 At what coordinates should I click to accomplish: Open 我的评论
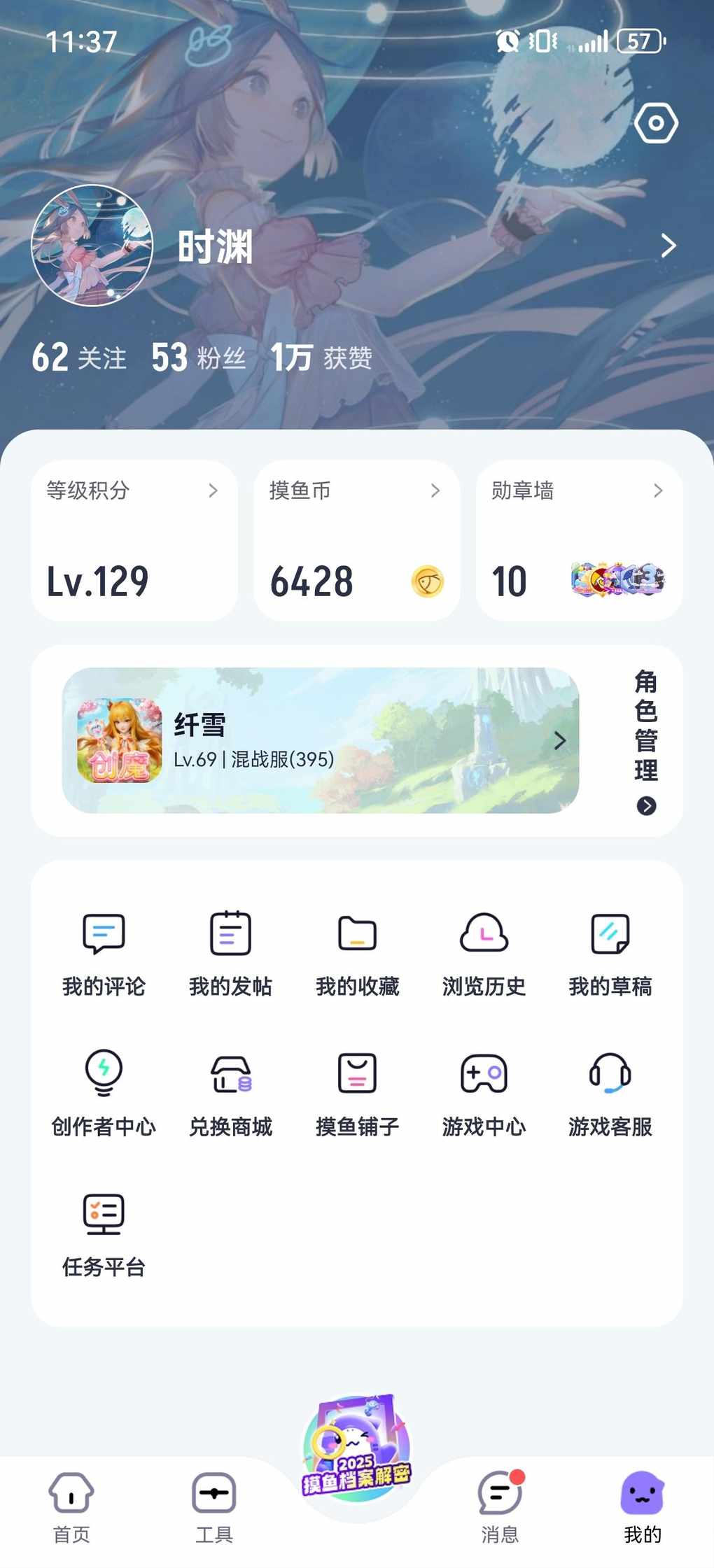pos(104,953)
